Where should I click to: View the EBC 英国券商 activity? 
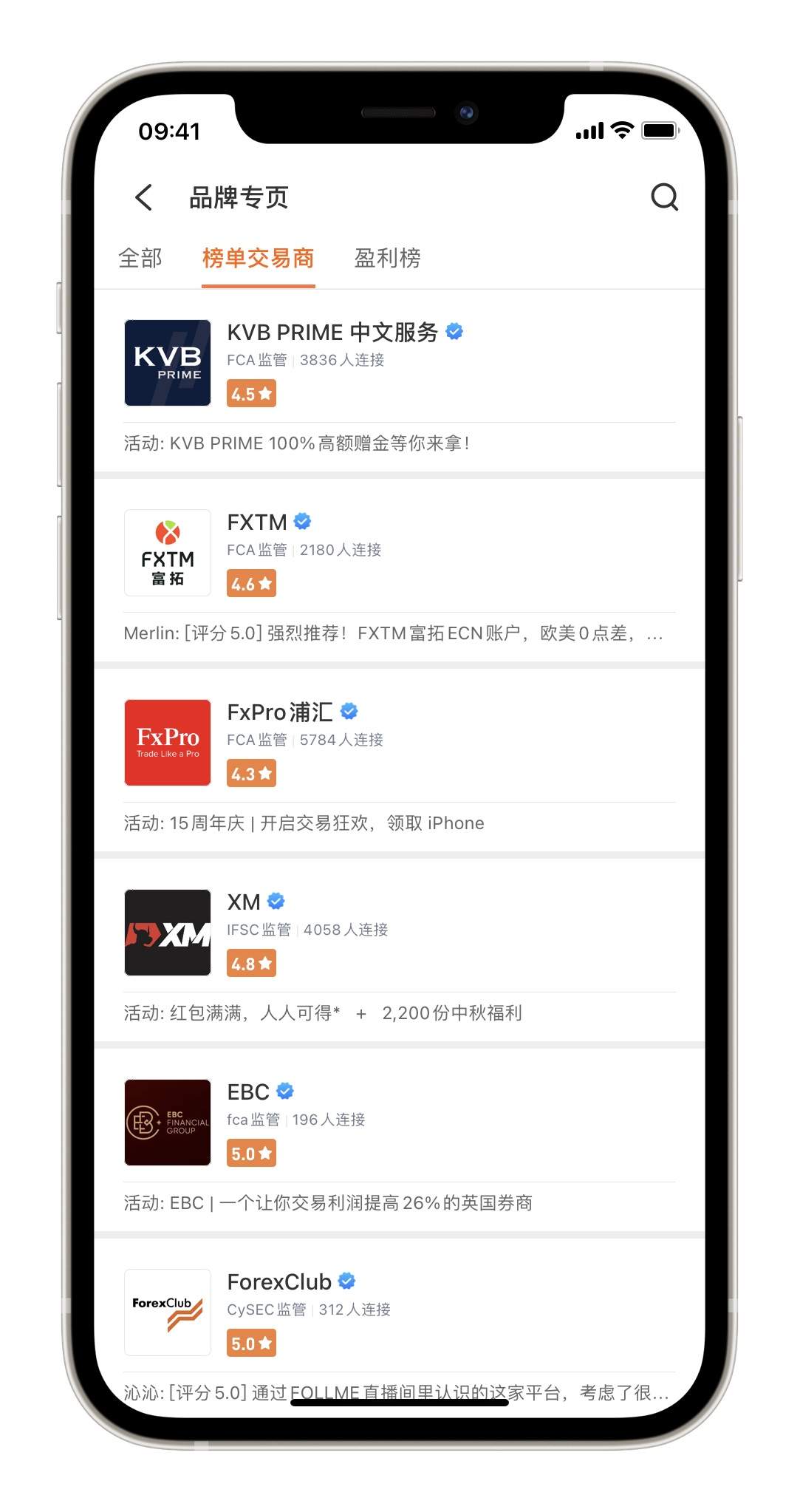point(328,1203)
